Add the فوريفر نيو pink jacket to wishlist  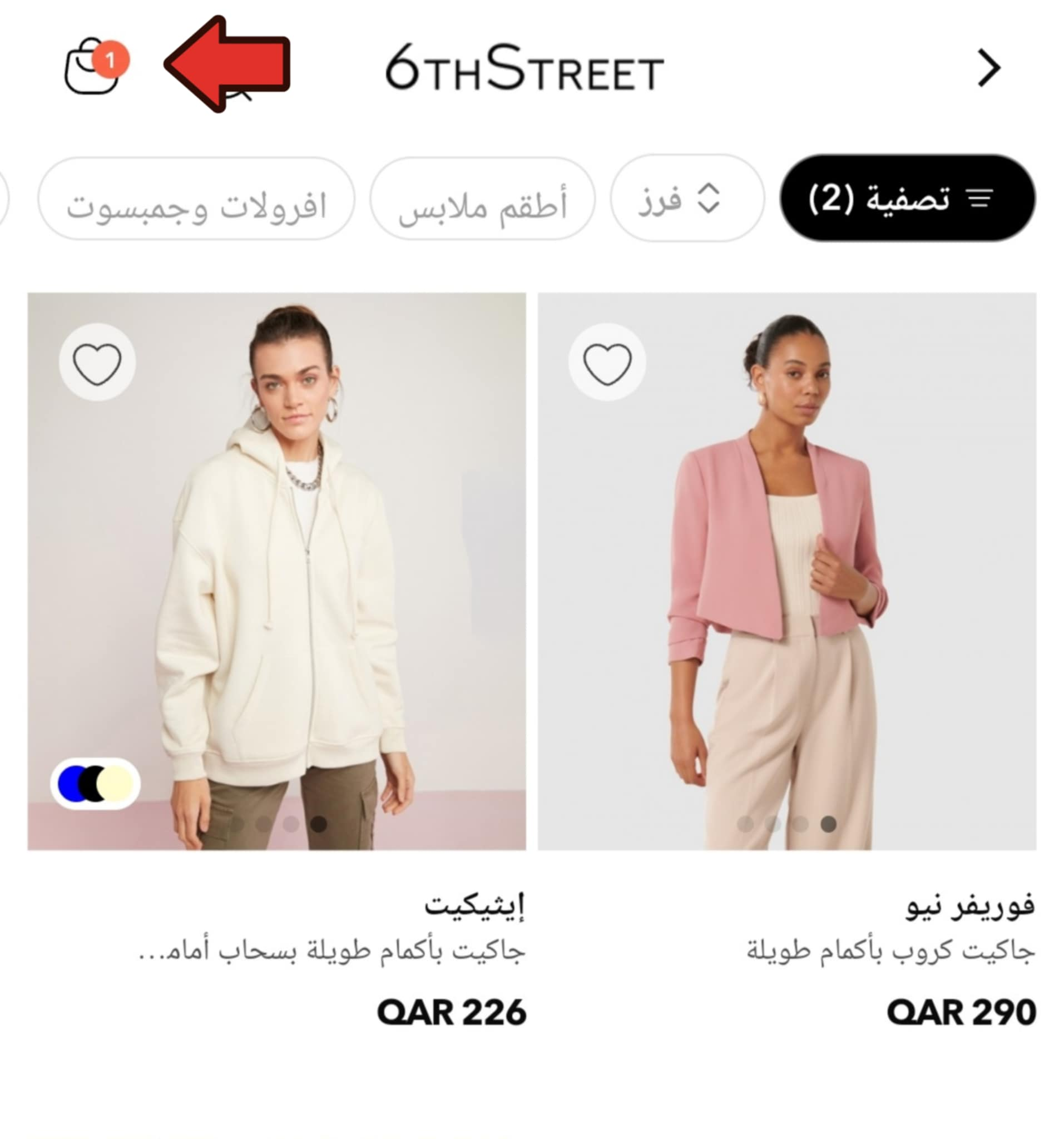[607, 363]
